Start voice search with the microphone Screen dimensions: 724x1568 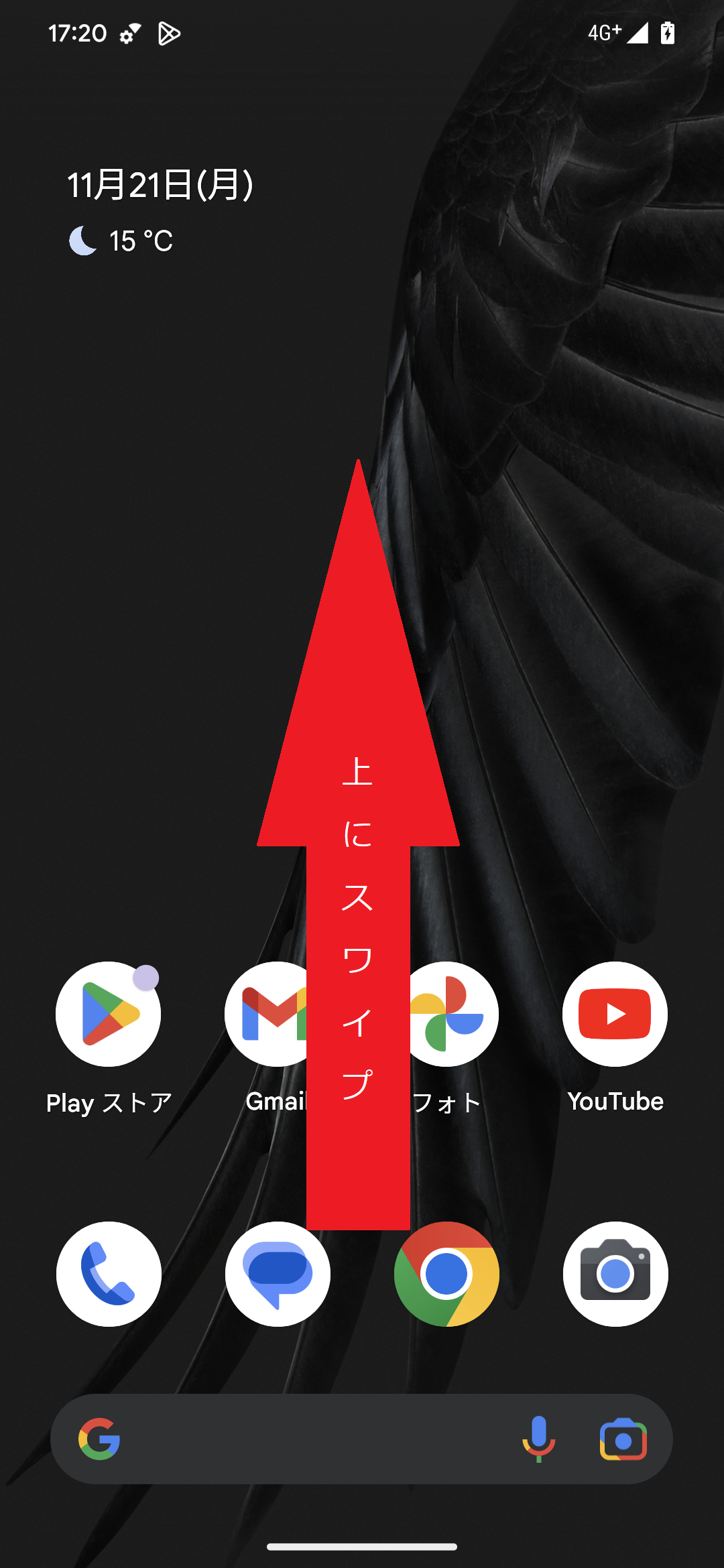(x=539, y=1439)
